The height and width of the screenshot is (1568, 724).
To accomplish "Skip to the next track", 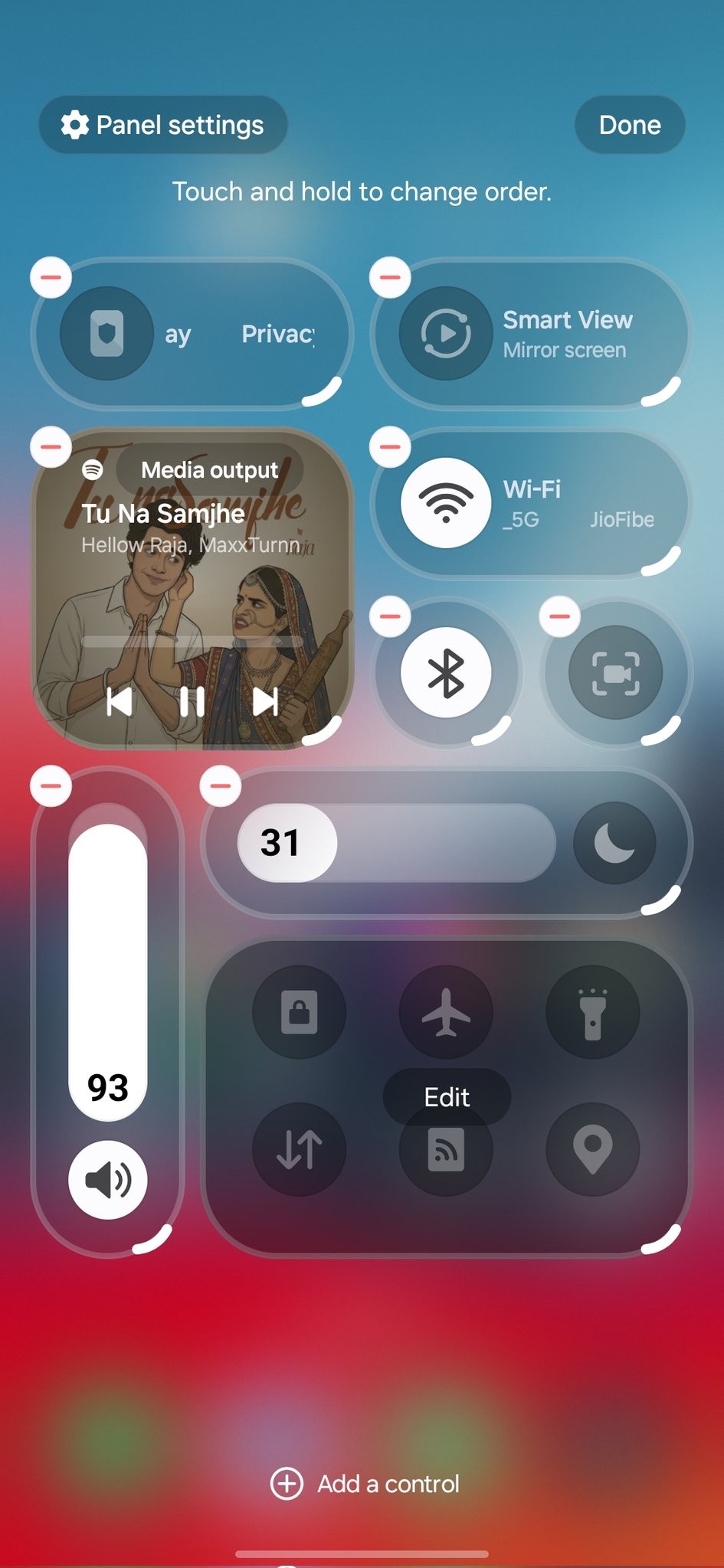I will 265,701.
